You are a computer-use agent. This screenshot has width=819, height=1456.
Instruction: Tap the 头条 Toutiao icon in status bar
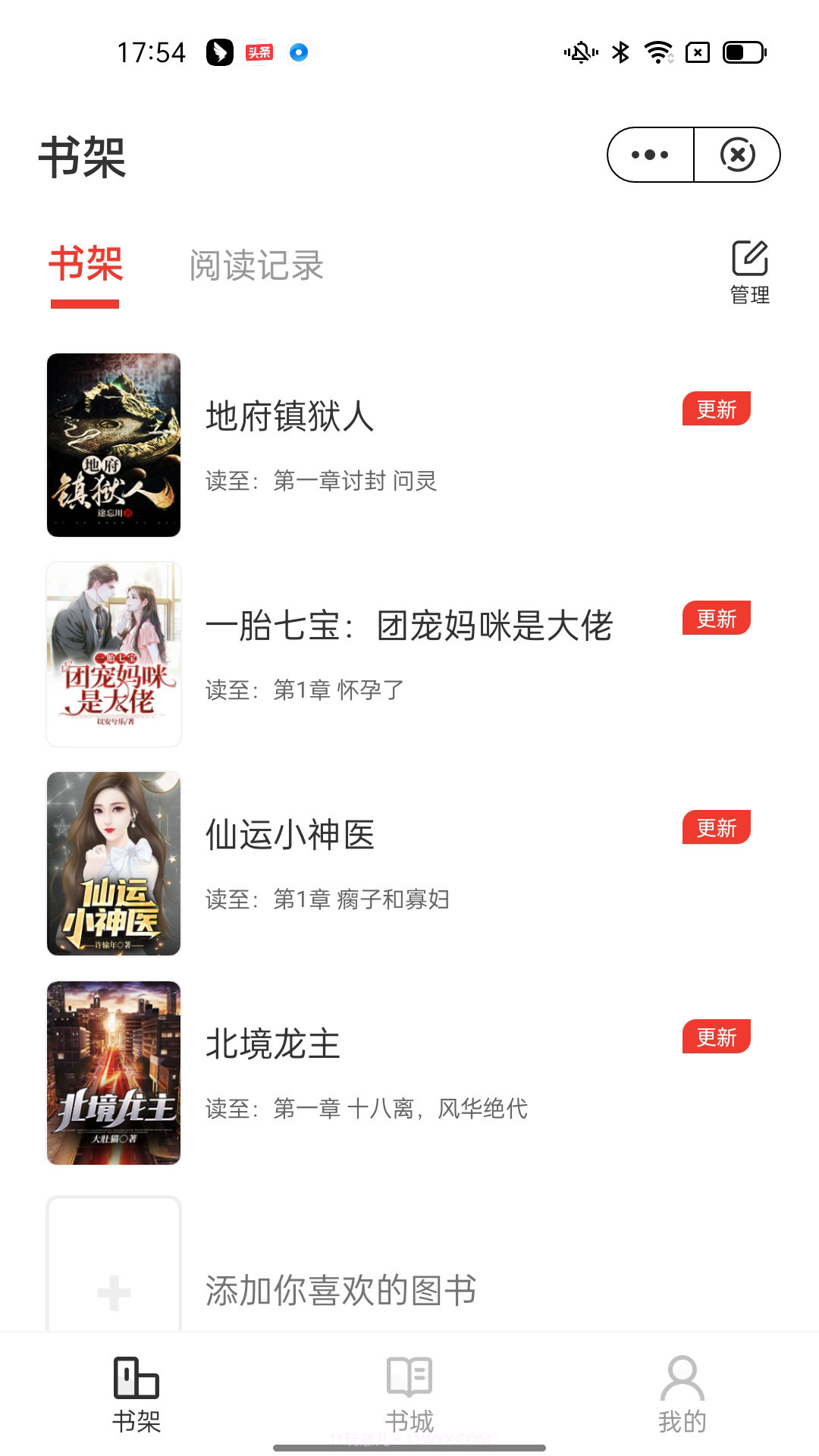tap(258, 52)
